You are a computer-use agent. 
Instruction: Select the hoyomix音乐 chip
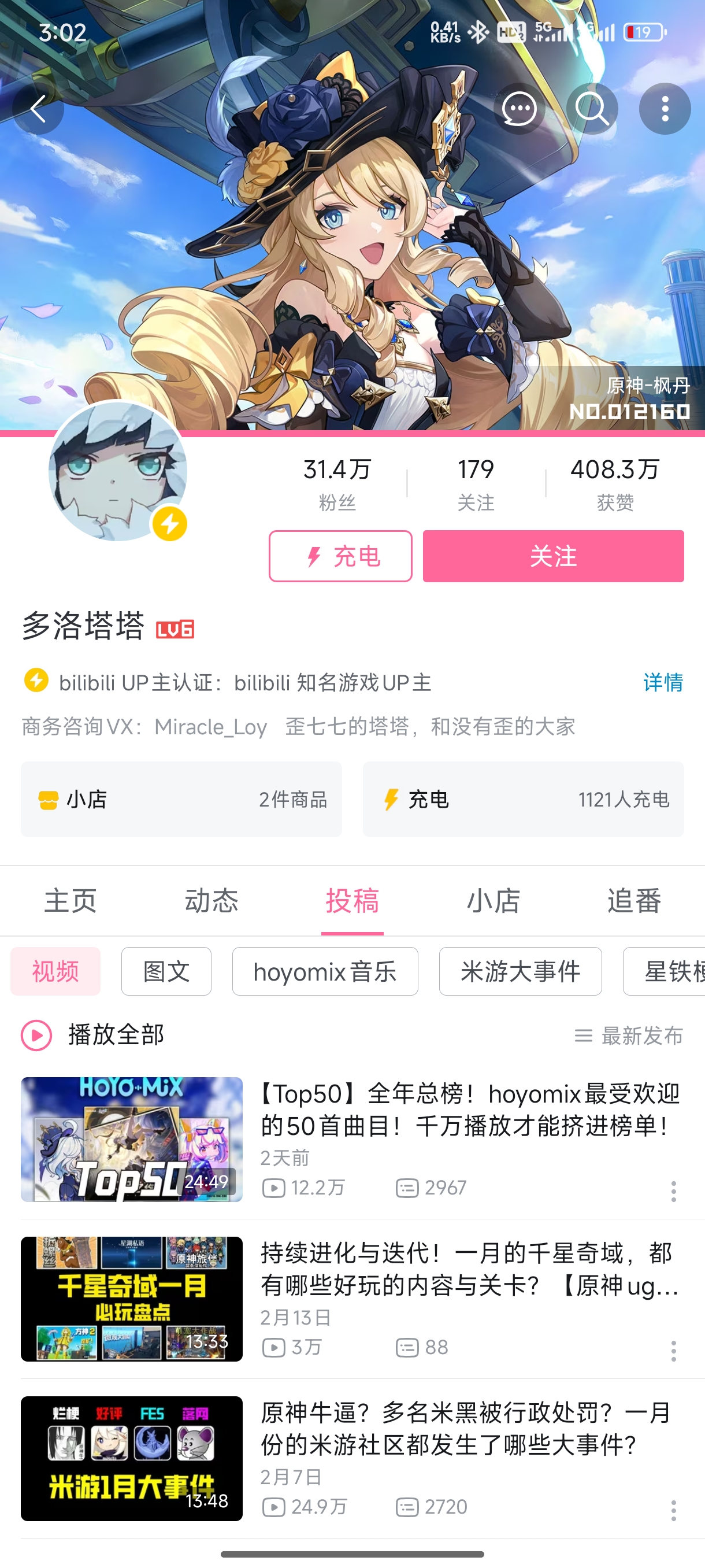tap(325, 971)
